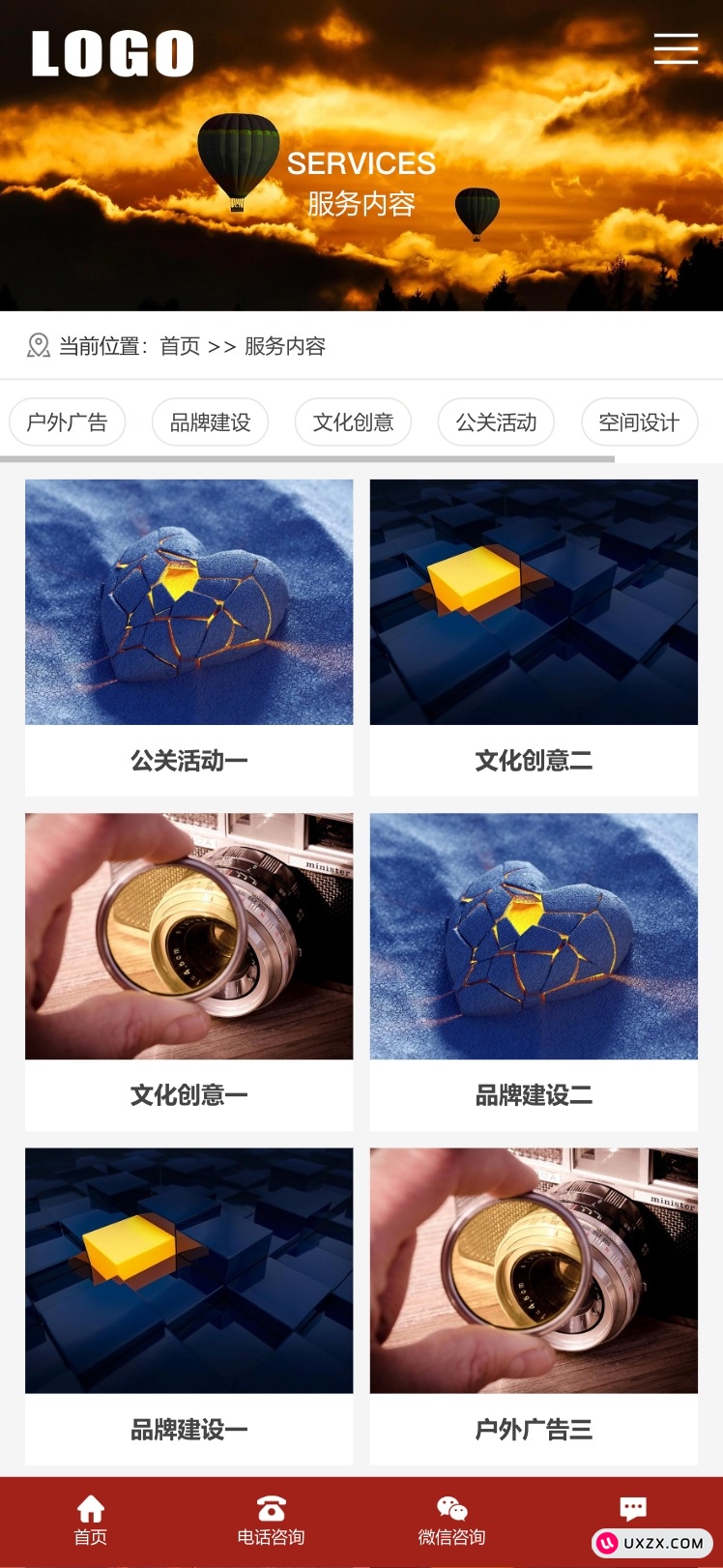The image size is (723, 1568).
Task: Open the message icon in the bottom bar
Action: point(633,1509)
